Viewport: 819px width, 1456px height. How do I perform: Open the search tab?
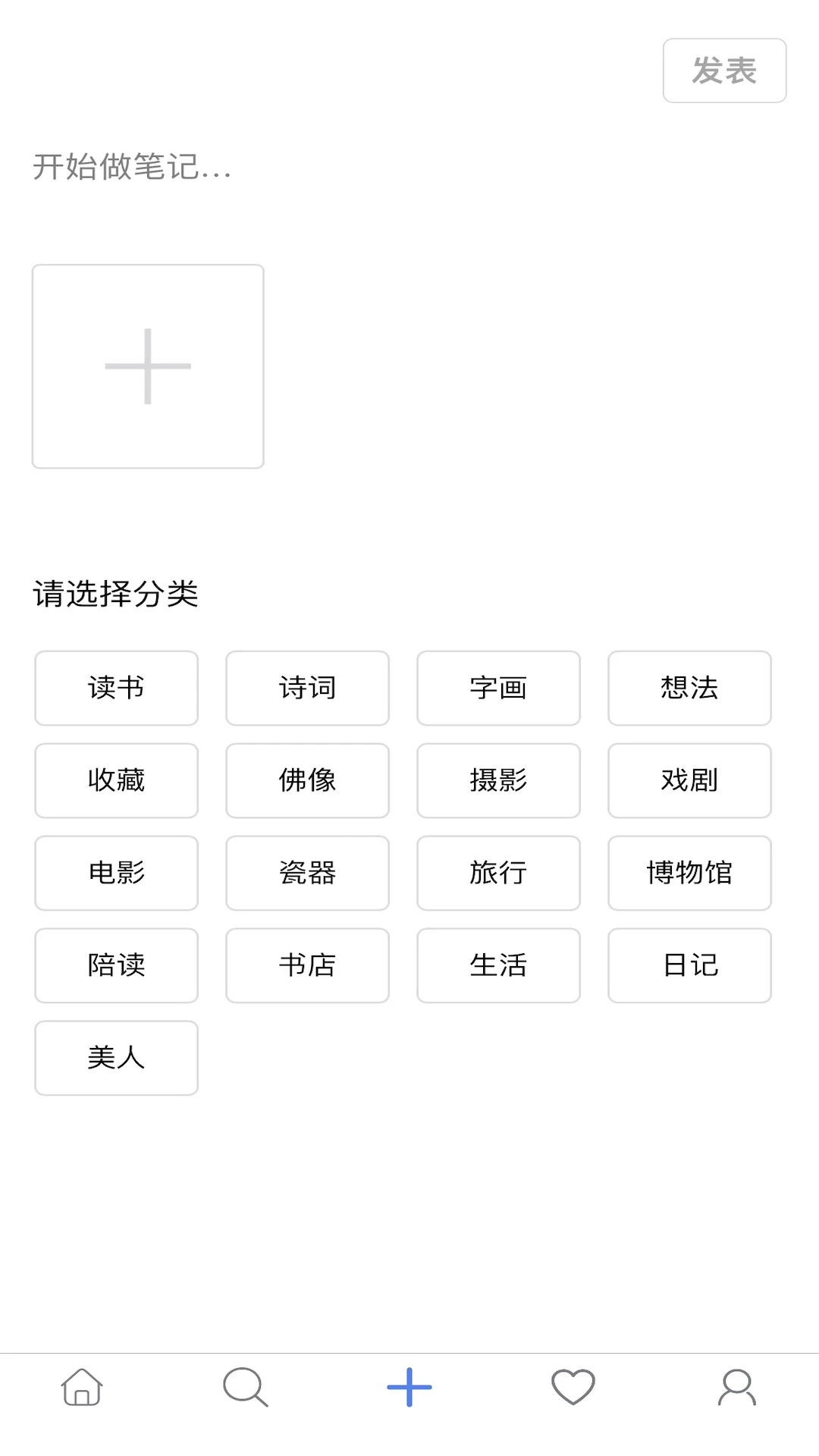pos(245,1387)
